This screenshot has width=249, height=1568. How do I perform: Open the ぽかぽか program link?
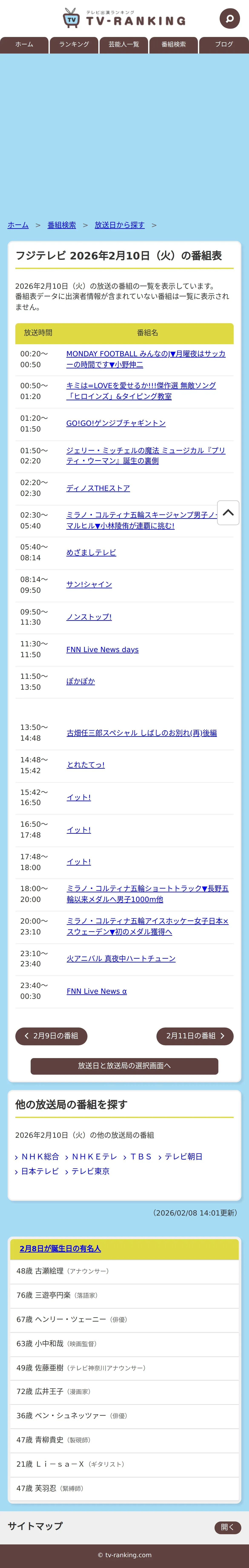tap(81, 682)
